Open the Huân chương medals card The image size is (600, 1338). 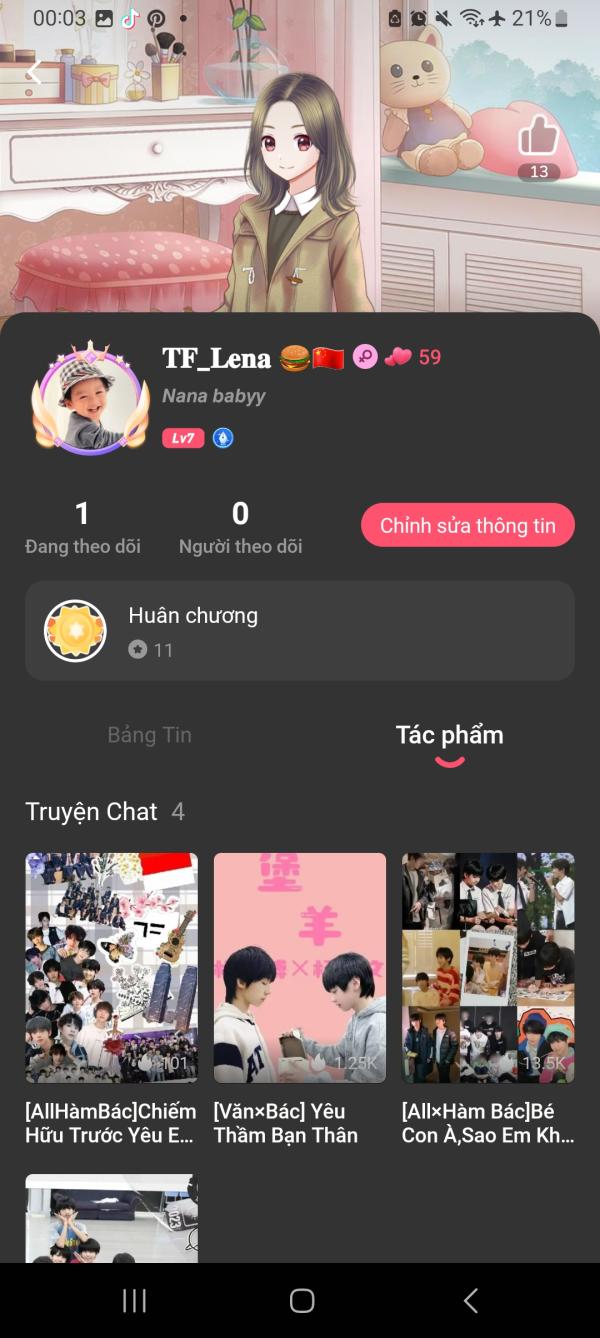click(300, 631)
